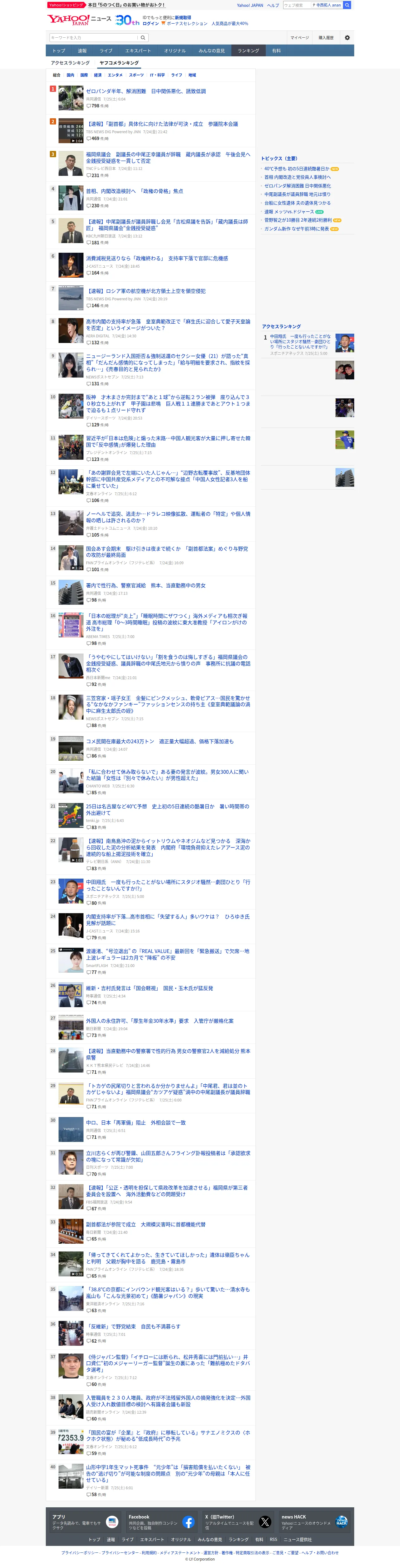Tap the keyword search input field
400x1568 pixels.
(x=94, y=38)
